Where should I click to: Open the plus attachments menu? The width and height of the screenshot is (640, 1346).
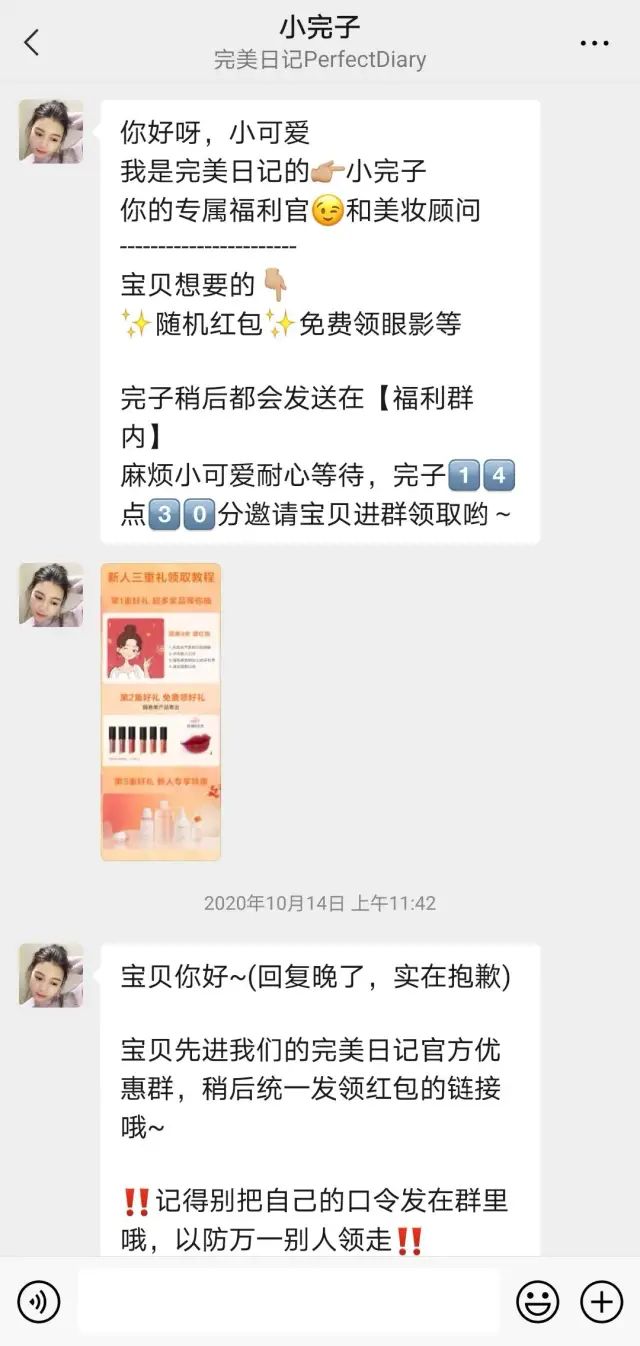point(601,1301)
